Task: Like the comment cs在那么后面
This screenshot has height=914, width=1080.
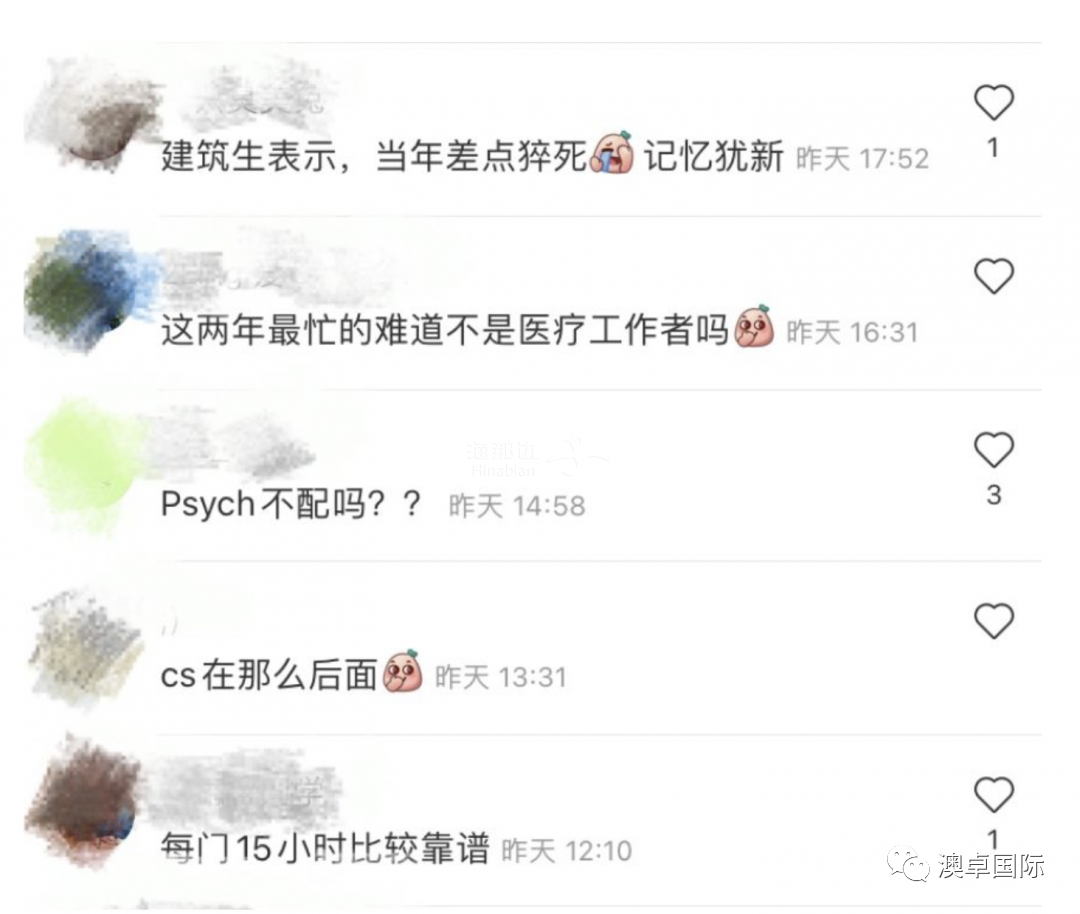Action: pyautogui.click(x=993, y=622)
